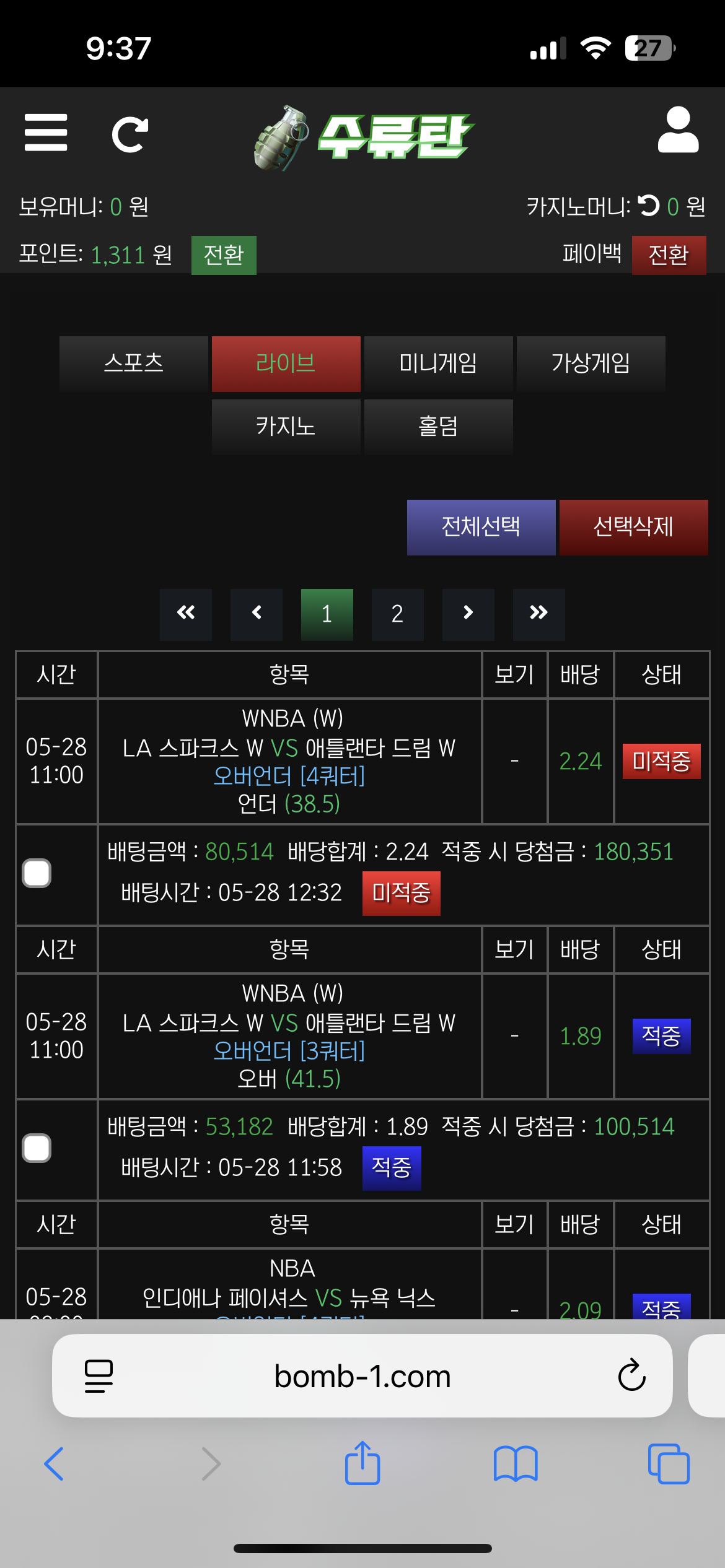
Task: Tap 전체선택 to select all bets
Action: [x=481, y=527]
